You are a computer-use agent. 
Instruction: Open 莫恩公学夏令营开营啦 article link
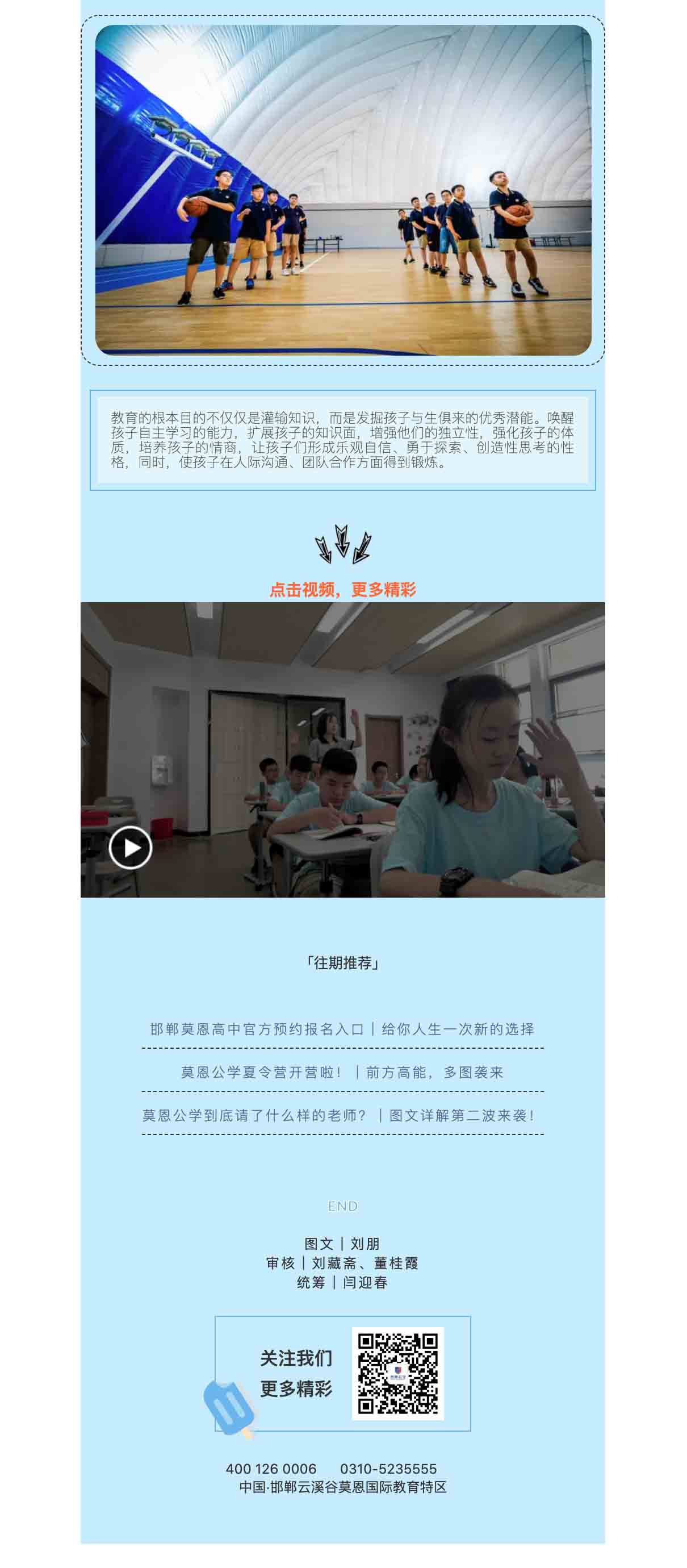pyautogui.click(x=342, y=1072)
